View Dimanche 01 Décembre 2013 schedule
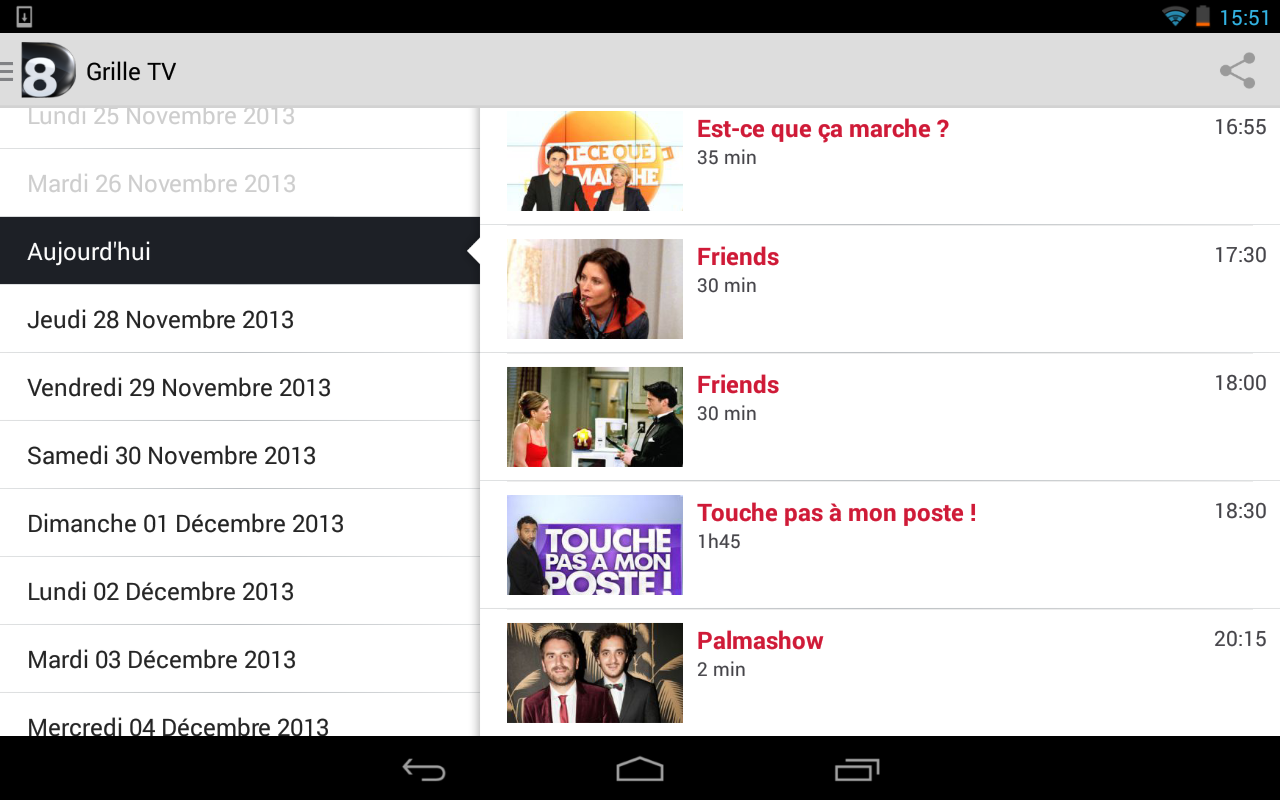The width and height of the screenshot is (1280, 800). click(186, 524)
